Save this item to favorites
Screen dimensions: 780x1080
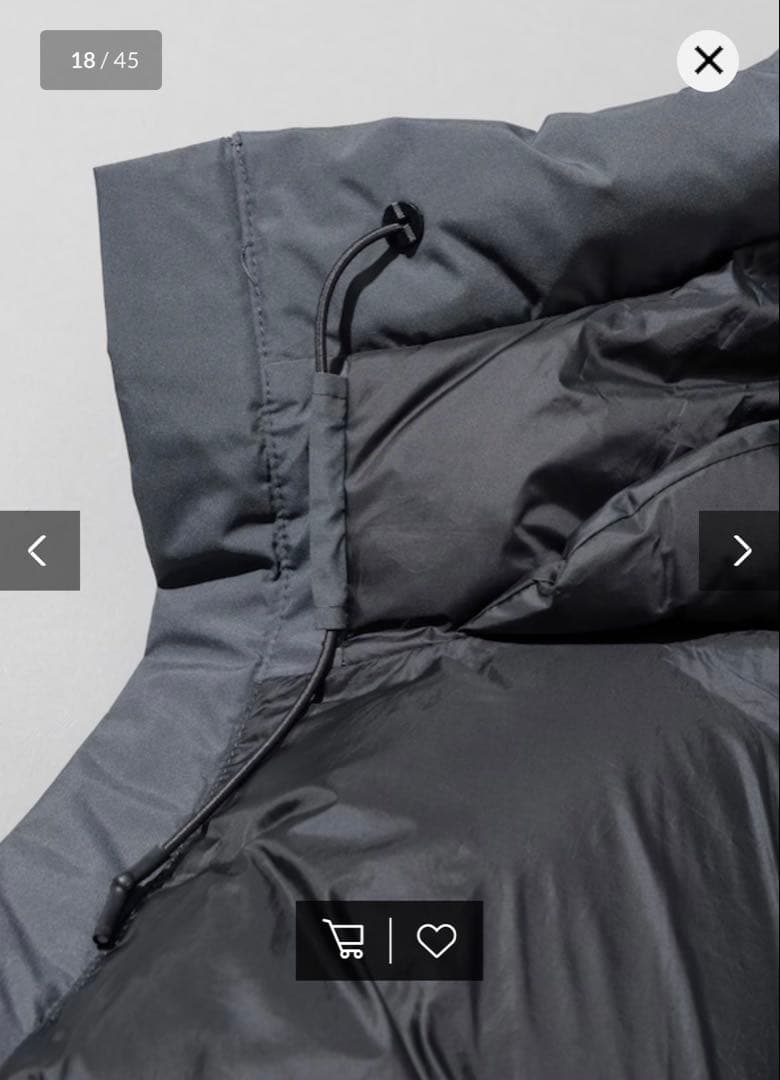pyautogui.click(x=436, y=940)
